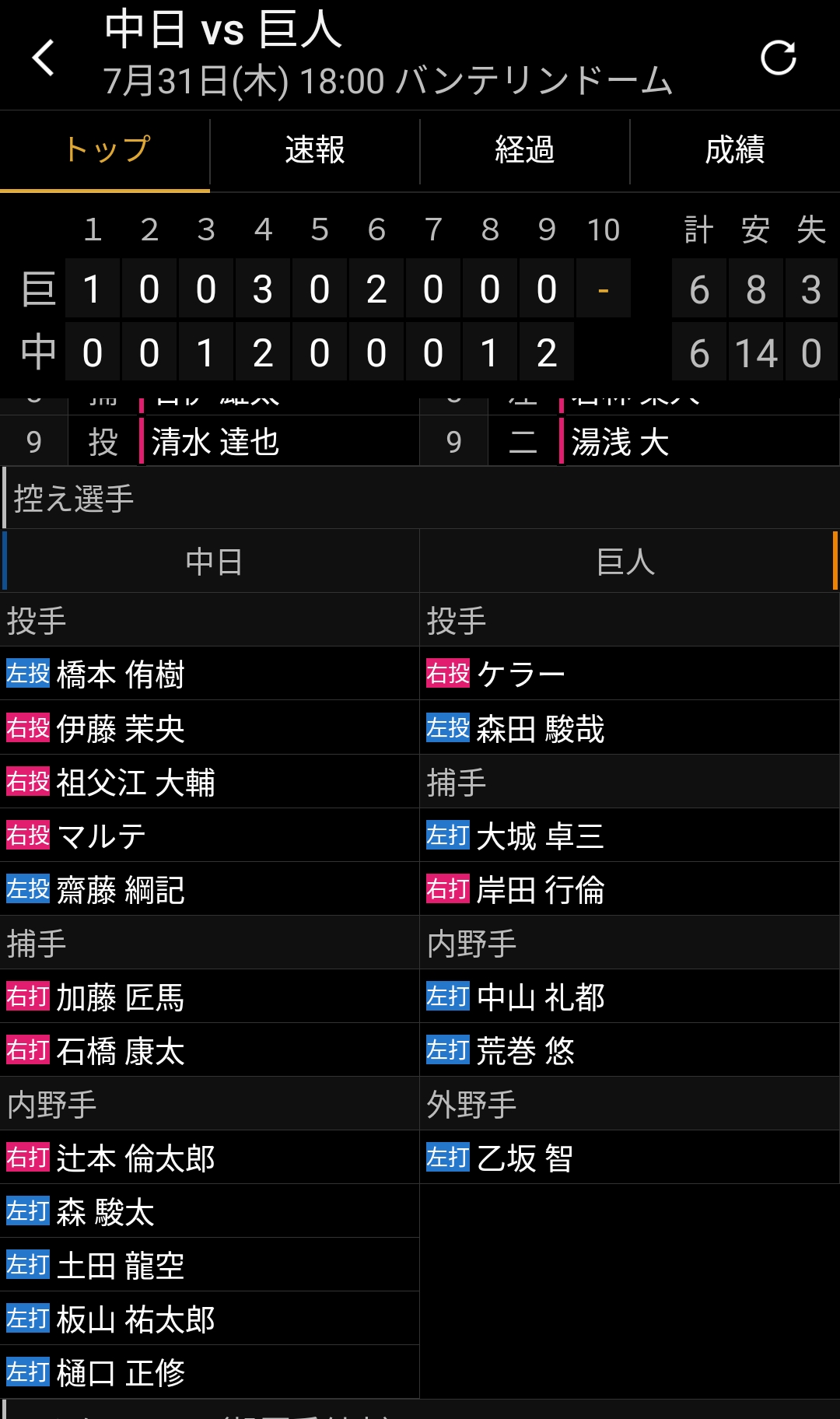This screenshot has width=840, height=1419.
Task: Refresh the game data
Action: point(779,58)
